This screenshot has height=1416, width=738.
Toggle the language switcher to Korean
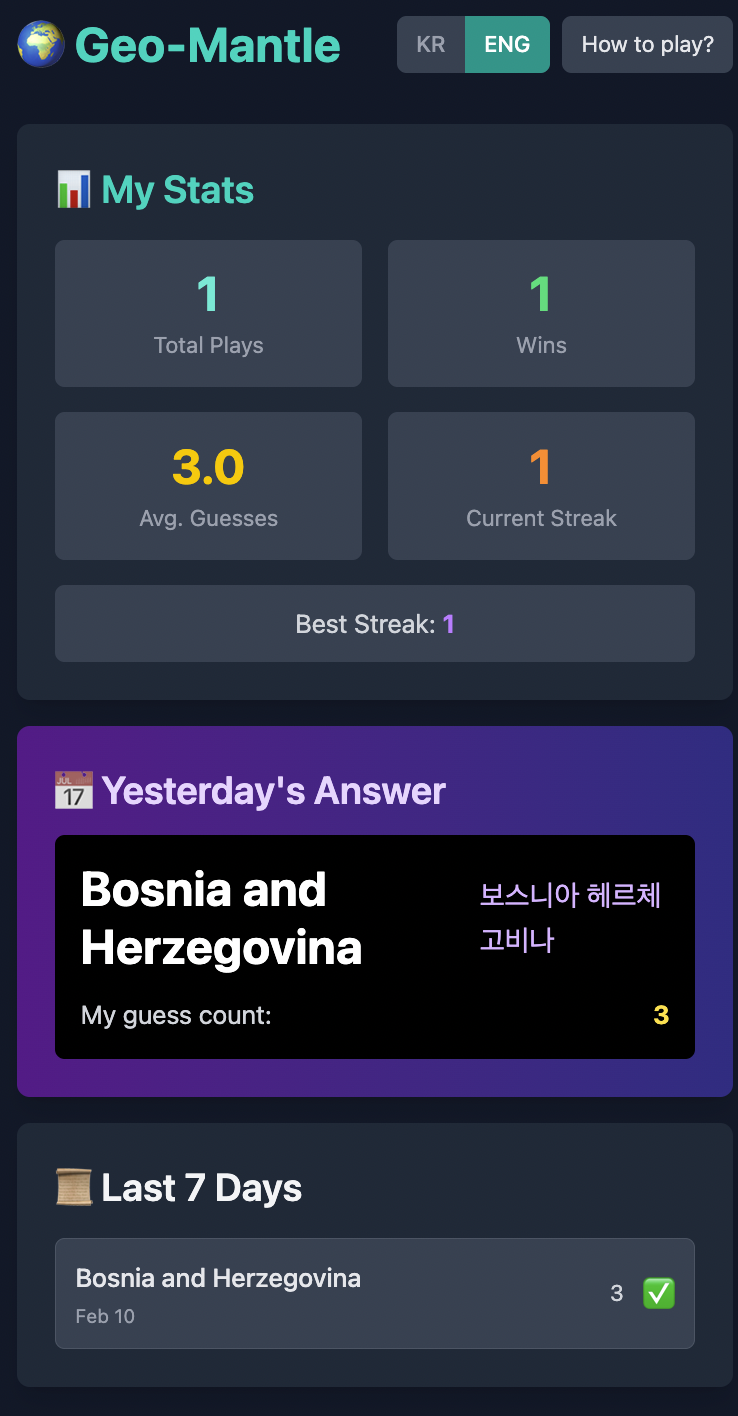[431, 44]
